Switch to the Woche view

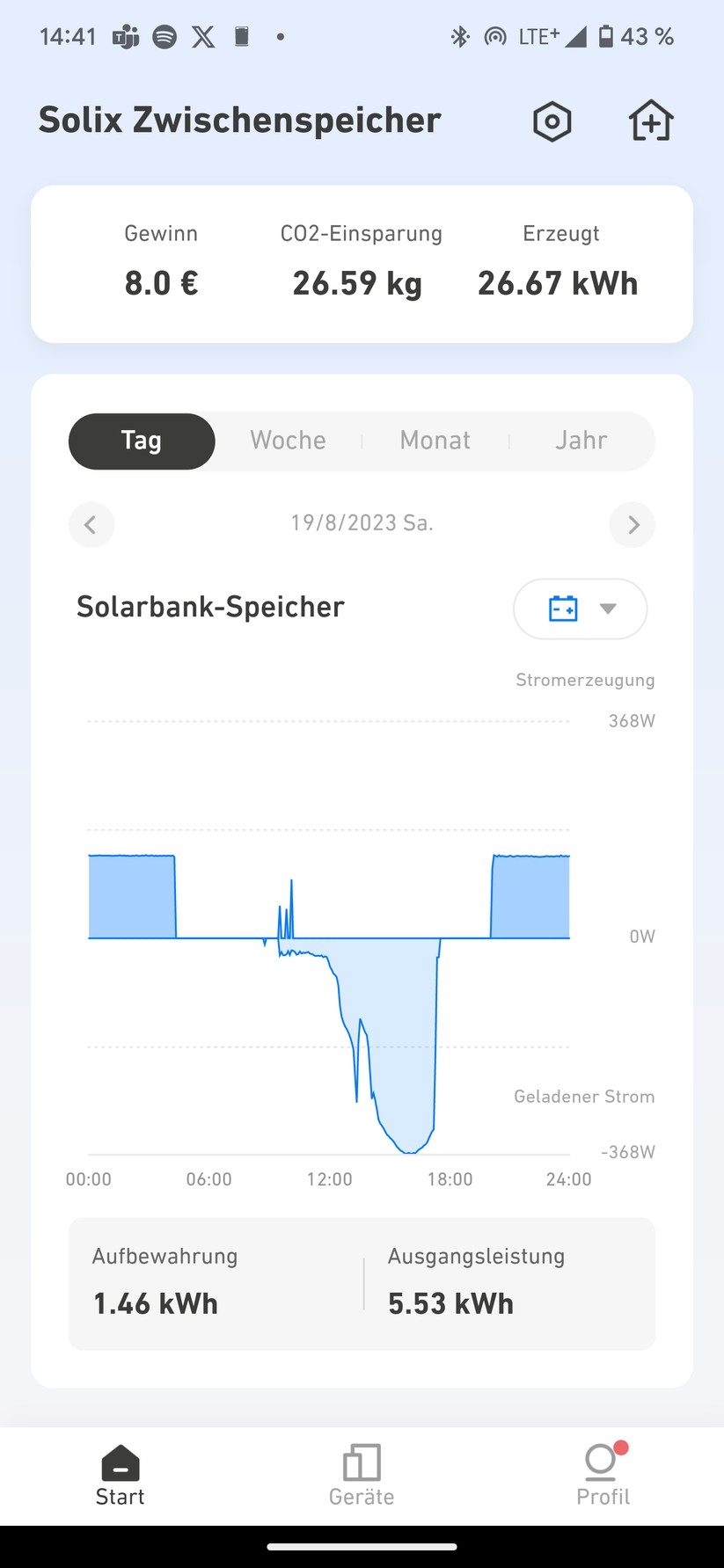[288, 441]
